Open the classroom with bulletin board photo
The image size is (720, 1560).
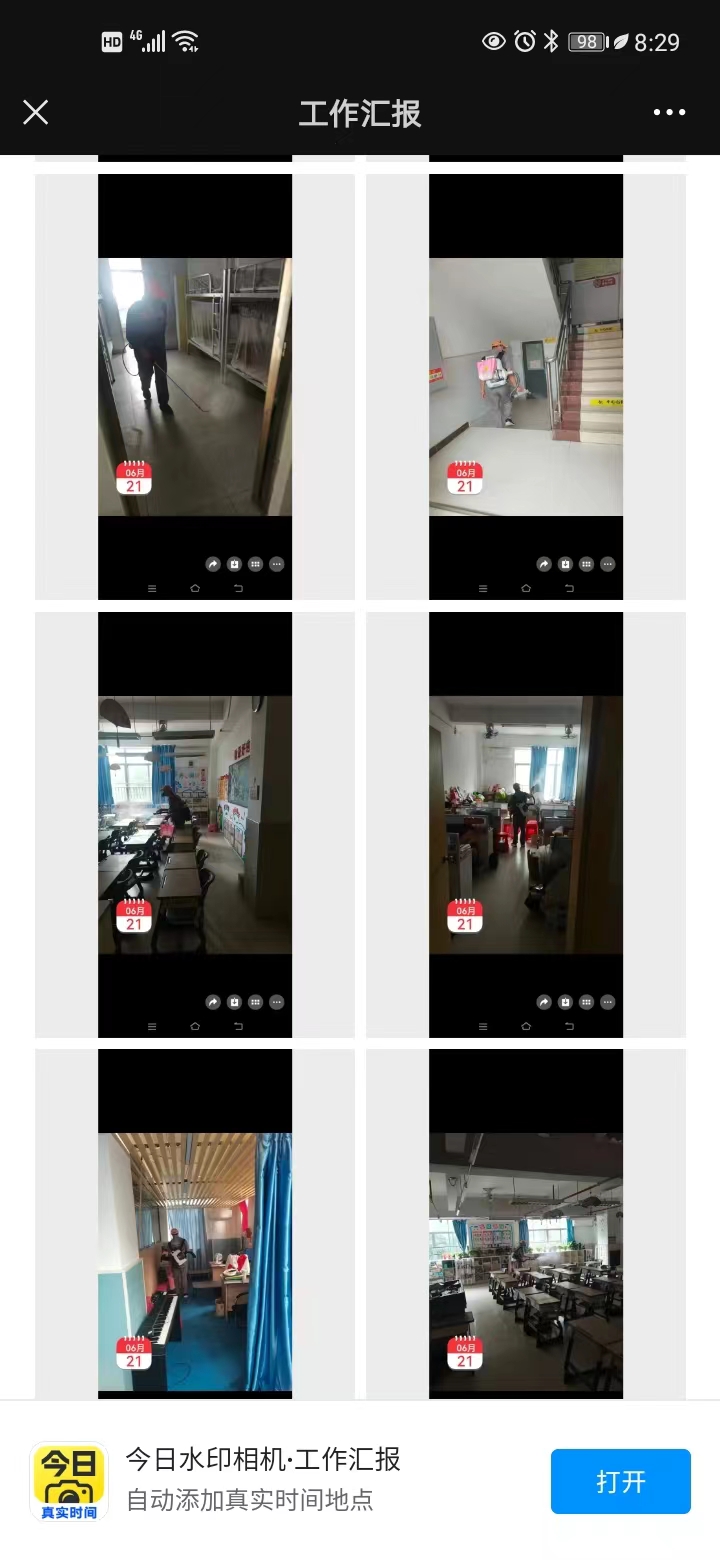pyautogui.click(x=195, y=824)
